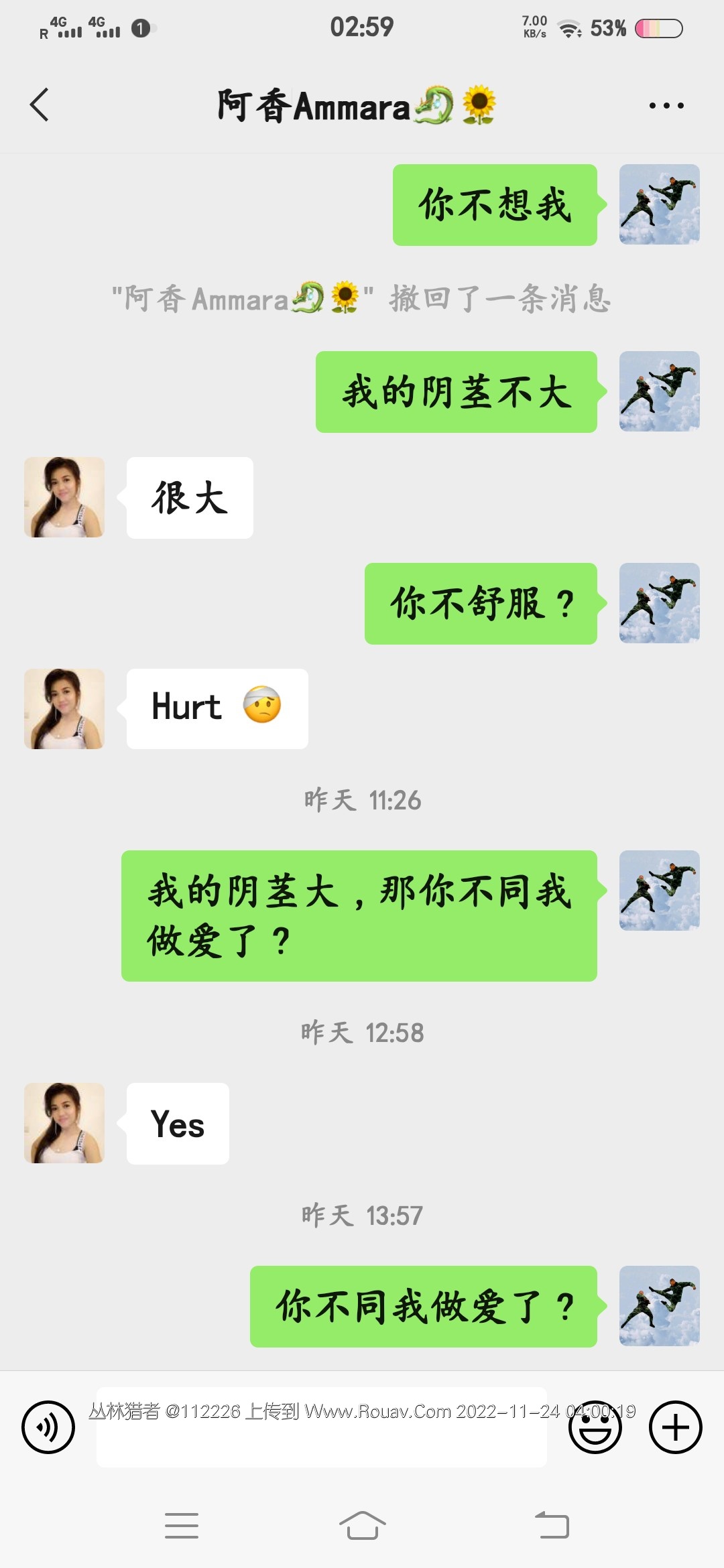This screenshot has height=1568, width=724.
Task: Switch to voice message input
Action: (x=48, y=1427)
